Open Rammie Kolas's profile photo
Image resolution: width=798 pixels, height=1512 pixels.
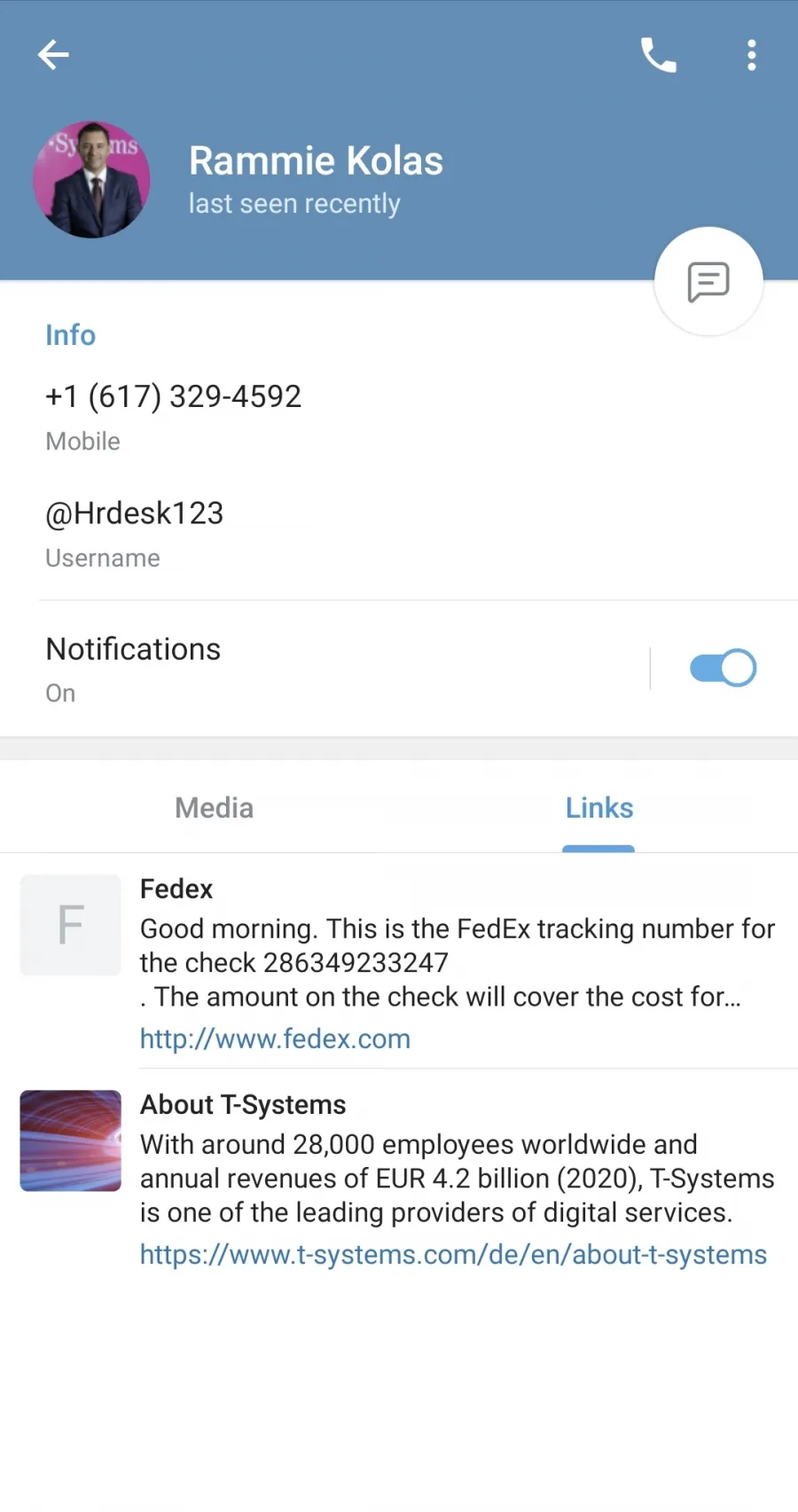coord(91,179)
